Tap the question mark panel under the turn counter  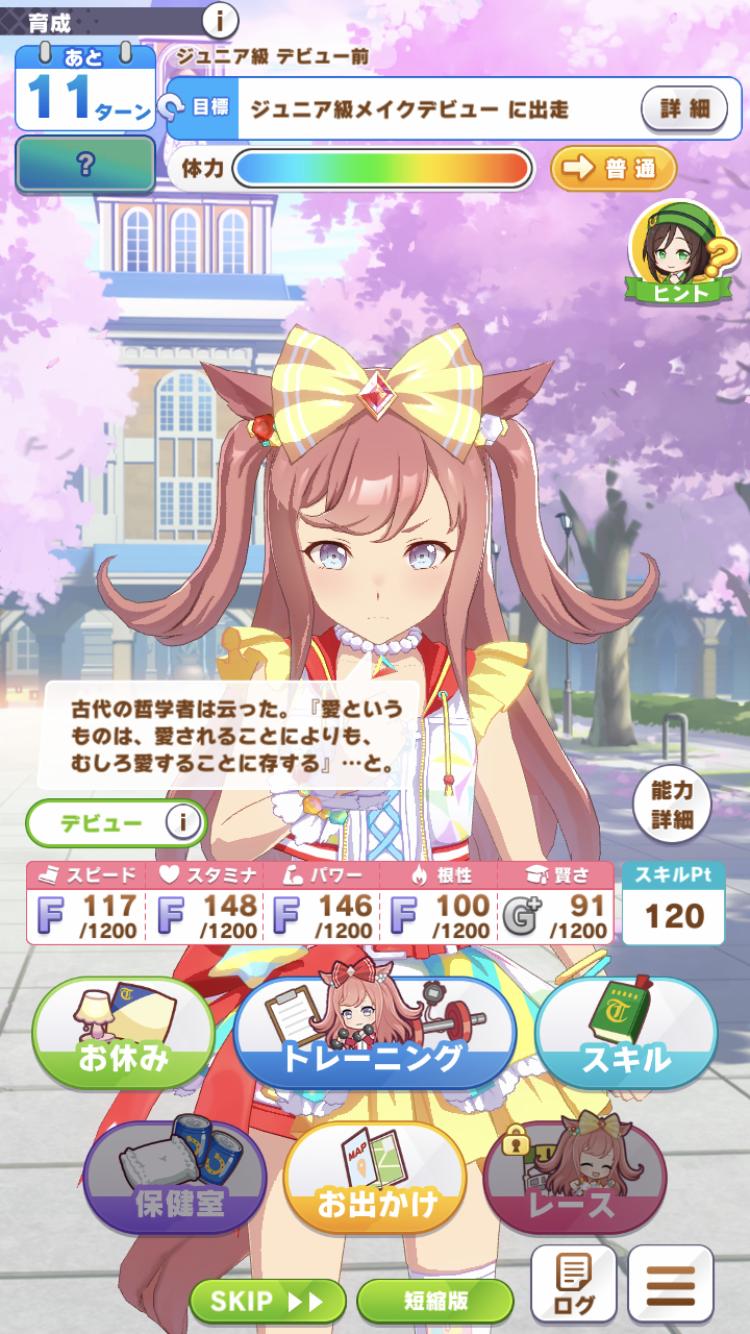point(86,164)
